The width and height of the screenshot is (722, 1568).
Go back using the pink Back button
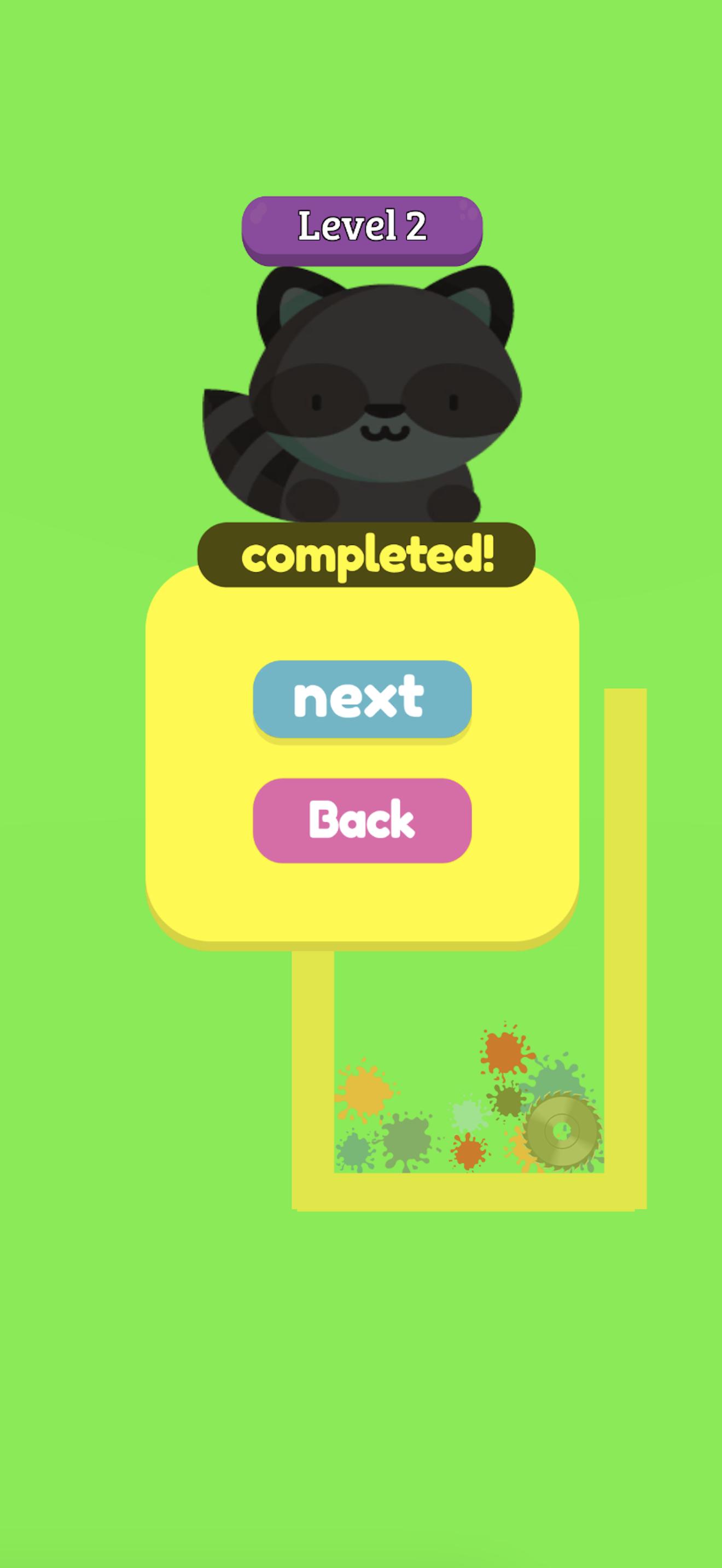[362, 820]
